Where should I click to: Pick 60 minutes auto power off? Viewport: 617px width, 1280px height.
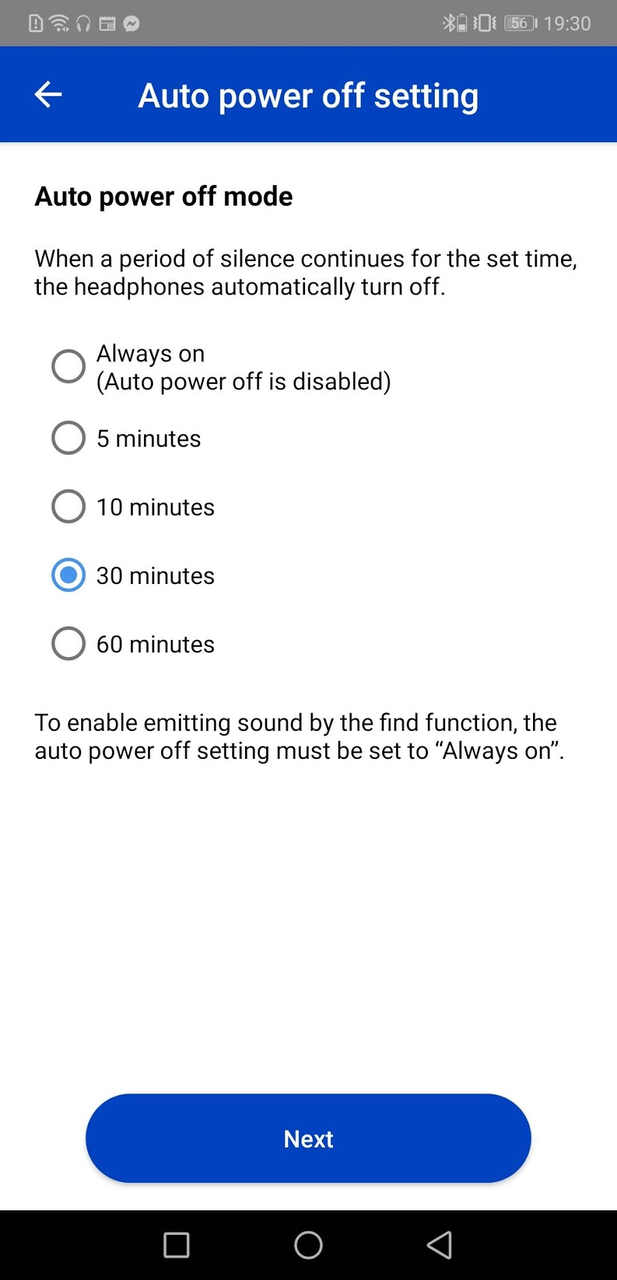[68, 644]
